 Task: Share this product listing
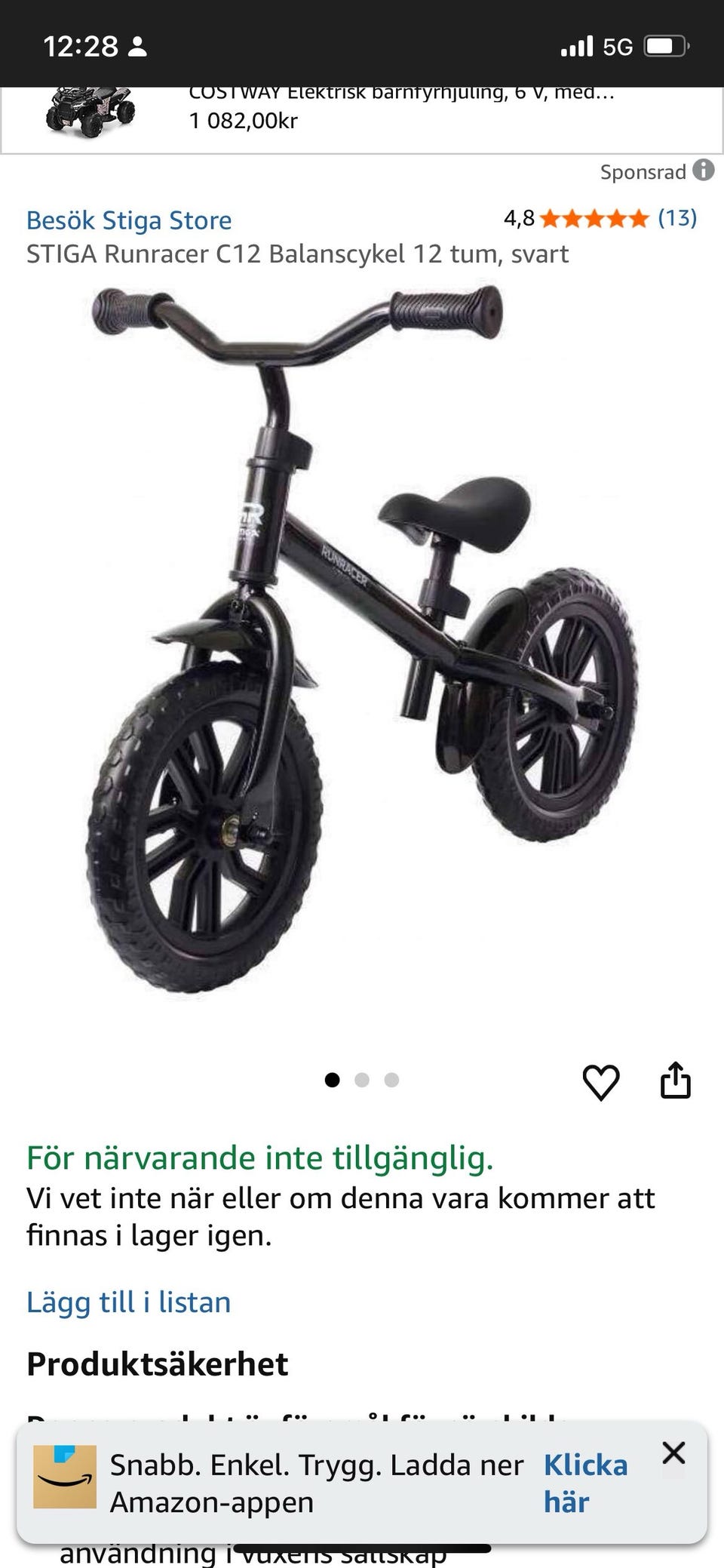(675, 1081)
